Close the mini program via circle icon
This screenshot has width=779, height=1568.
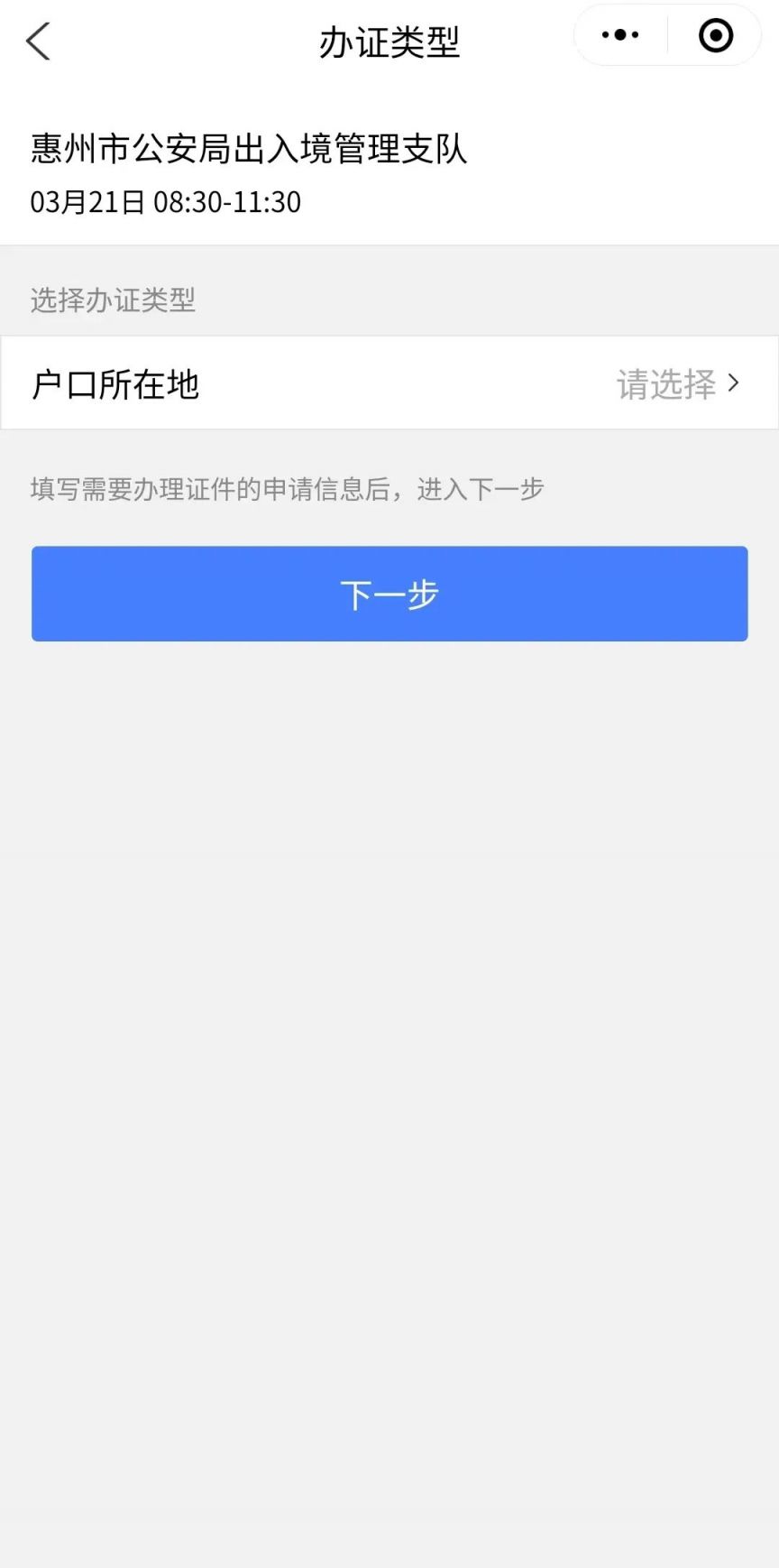point(716,35)
